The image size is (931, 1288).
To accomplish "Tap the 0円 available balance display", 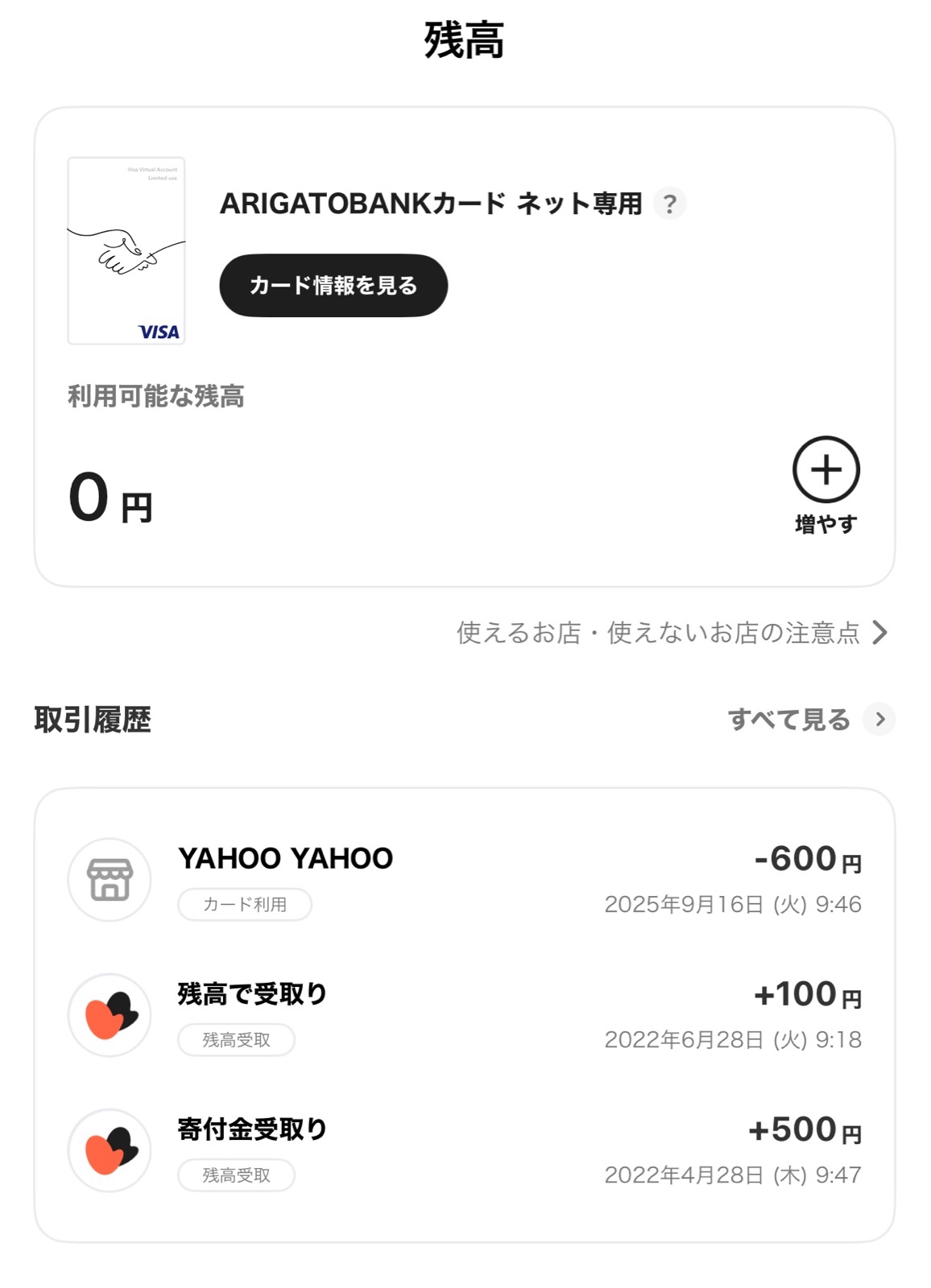I will pos(109,496).
